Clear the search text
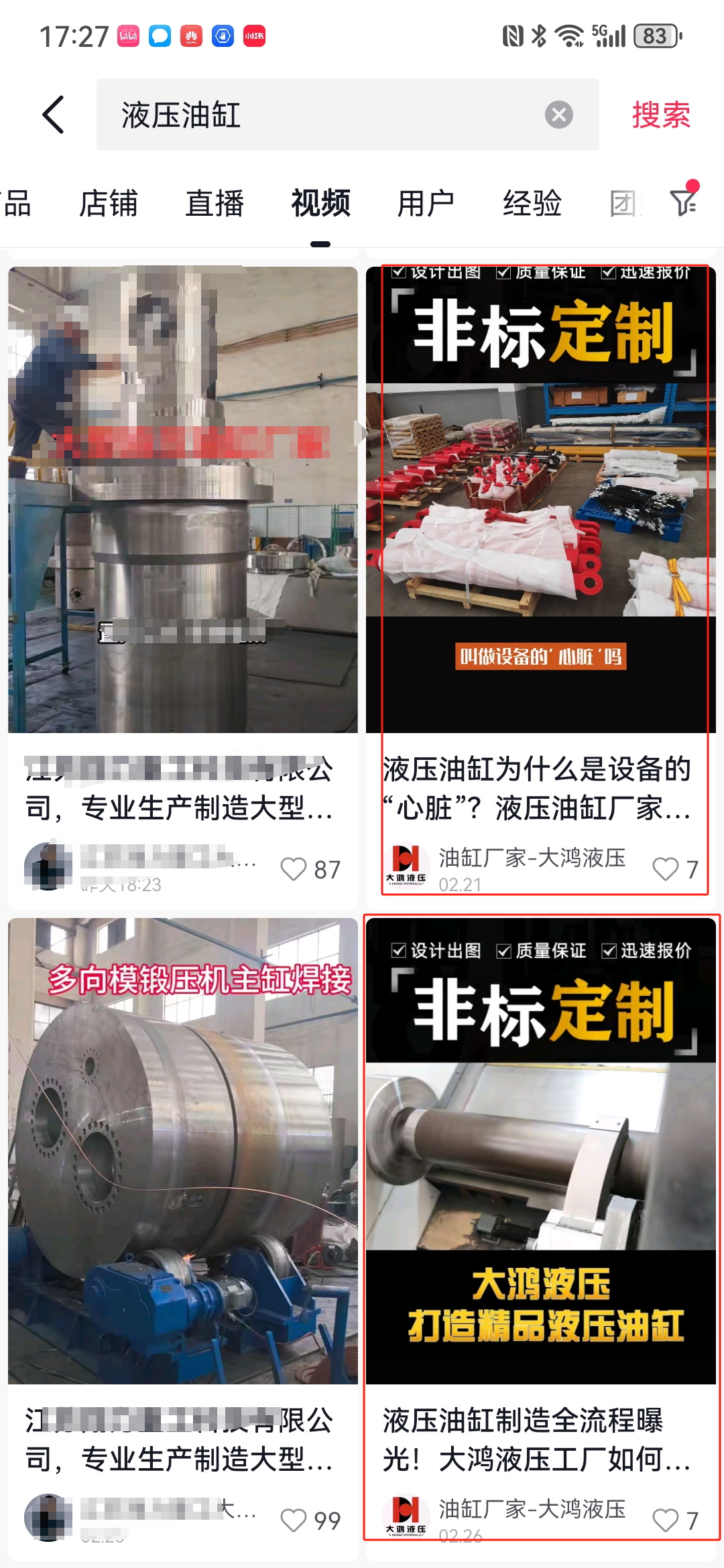724x1568 pixels. coord(558,115)
